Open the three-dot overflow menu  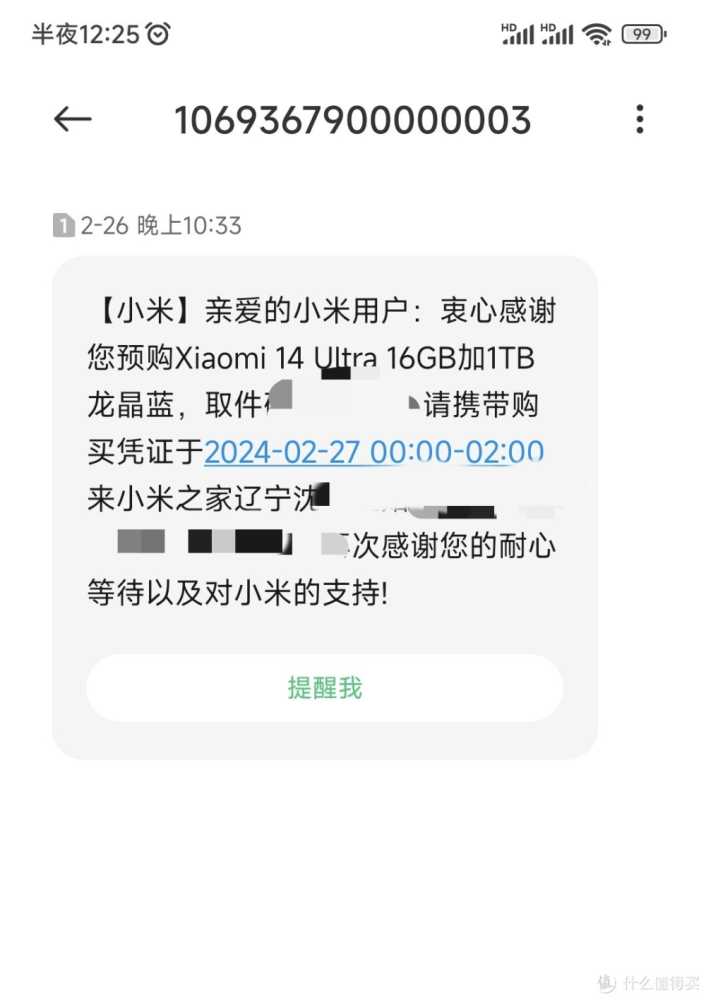[639, 120]
